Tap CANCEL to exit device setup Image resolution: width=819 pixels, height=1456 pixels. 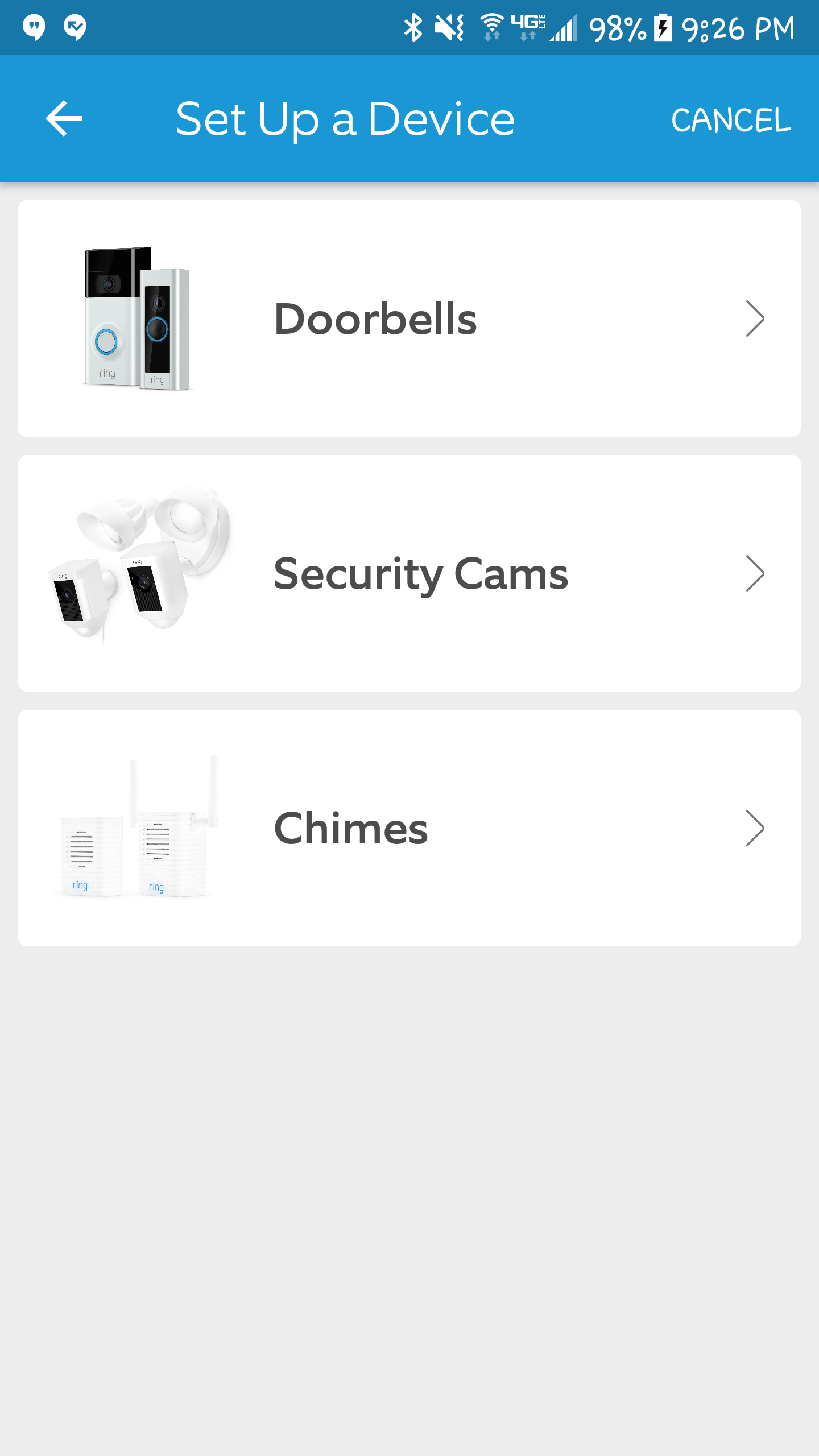(x=731, y=119)
